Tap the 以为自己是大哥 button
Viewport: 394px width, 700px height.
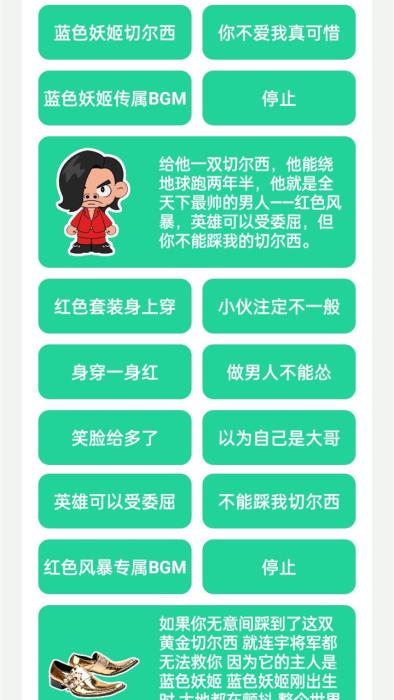pos(279,438)
